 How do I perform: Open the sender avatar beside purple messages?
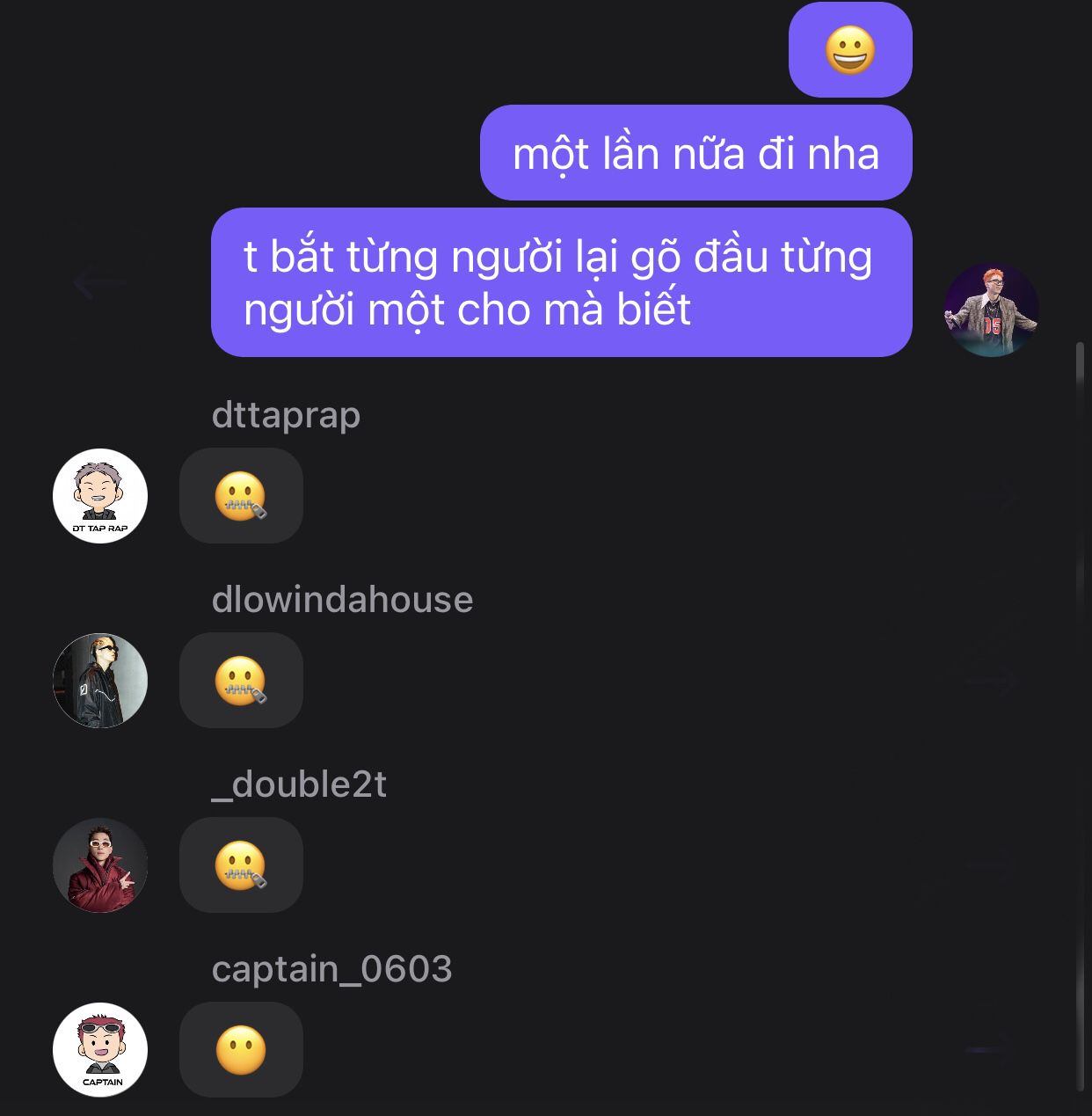991,310
